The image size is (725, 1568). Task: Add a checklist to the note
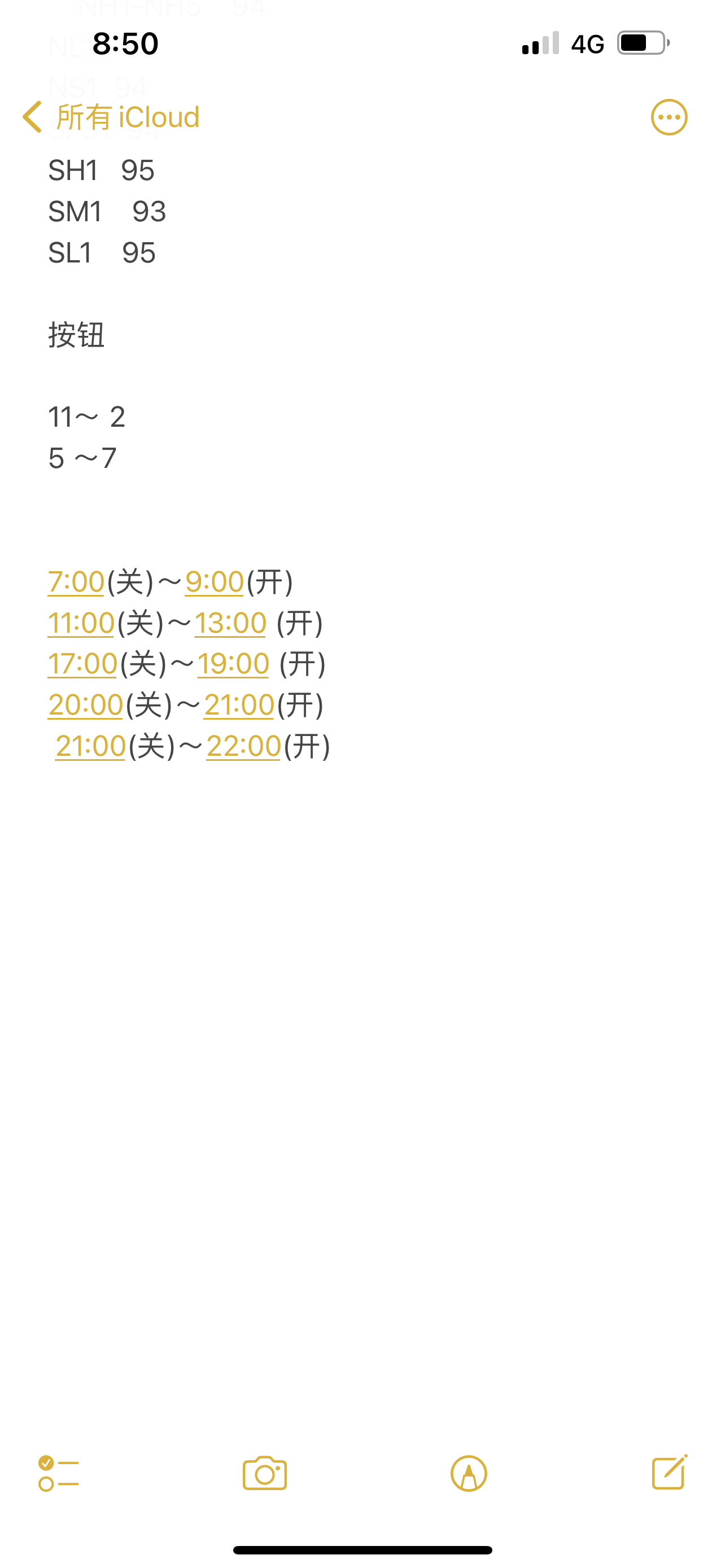pyautogui.click(x=58, y=1473)
